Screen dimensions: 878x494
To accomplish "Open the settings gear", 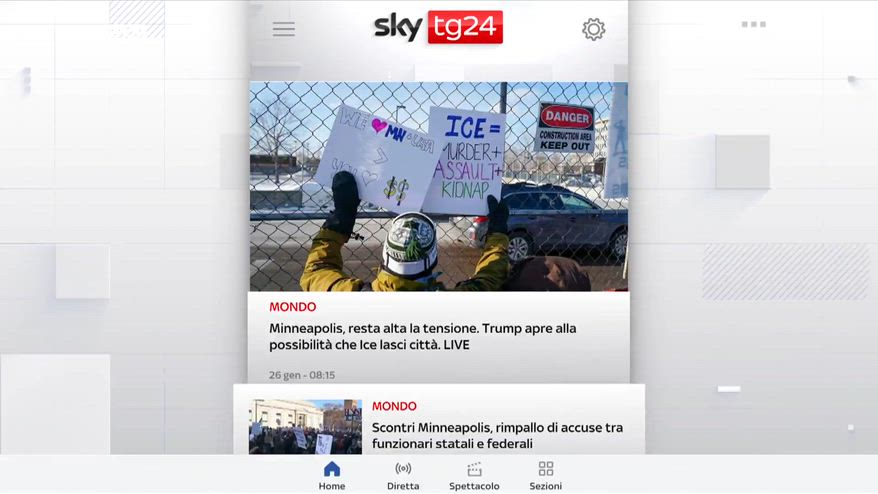I will (x=593, y=29).
